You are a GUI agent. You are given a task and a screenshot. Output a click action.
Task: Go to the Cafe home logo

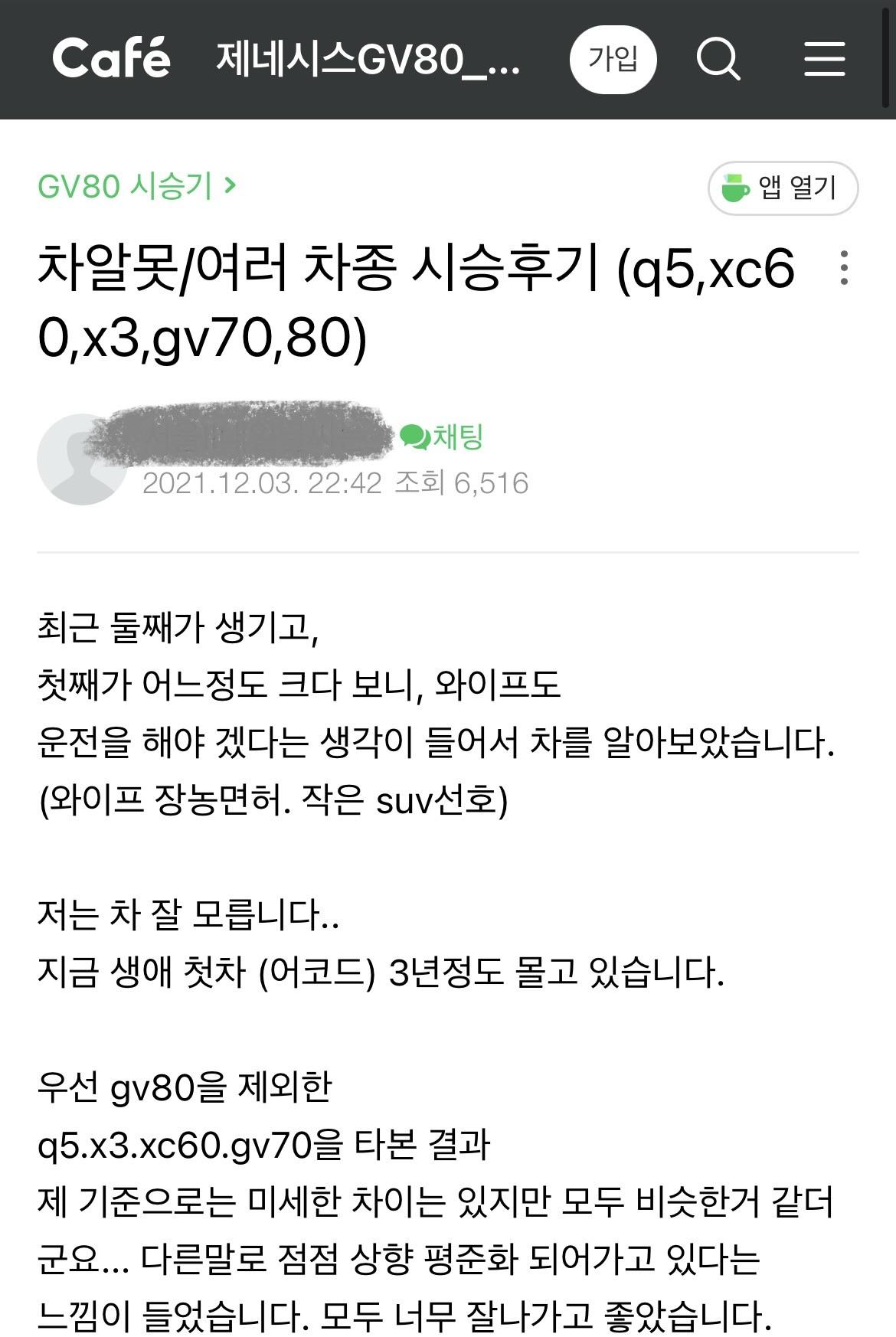point(112,58)
